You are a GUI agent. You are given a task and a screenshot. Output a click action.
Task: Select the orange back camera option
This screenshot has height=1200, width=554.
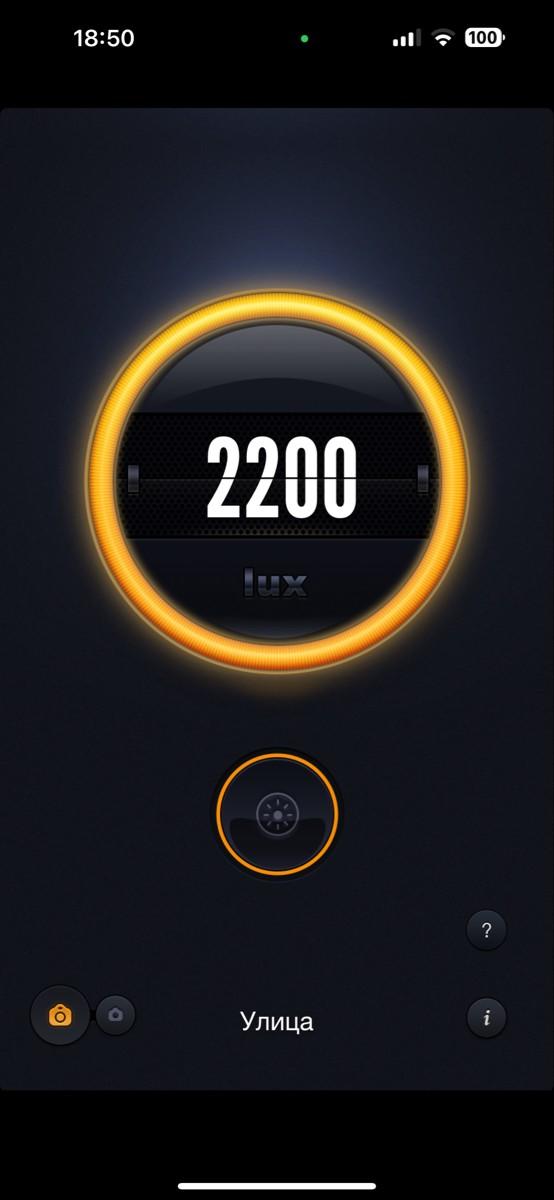click(61, 1015)
